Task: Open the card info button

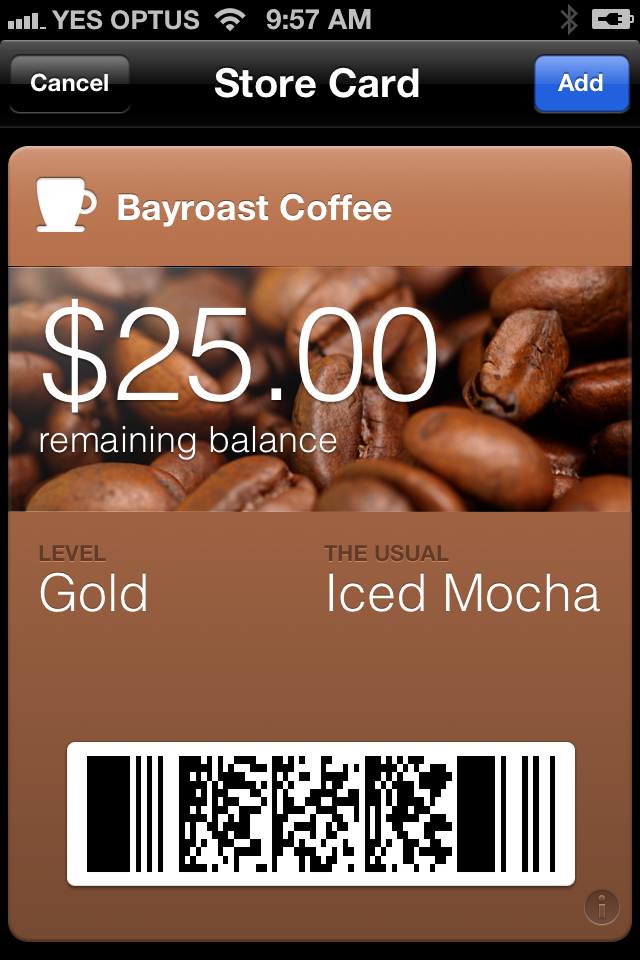Action: pos(601,908)
